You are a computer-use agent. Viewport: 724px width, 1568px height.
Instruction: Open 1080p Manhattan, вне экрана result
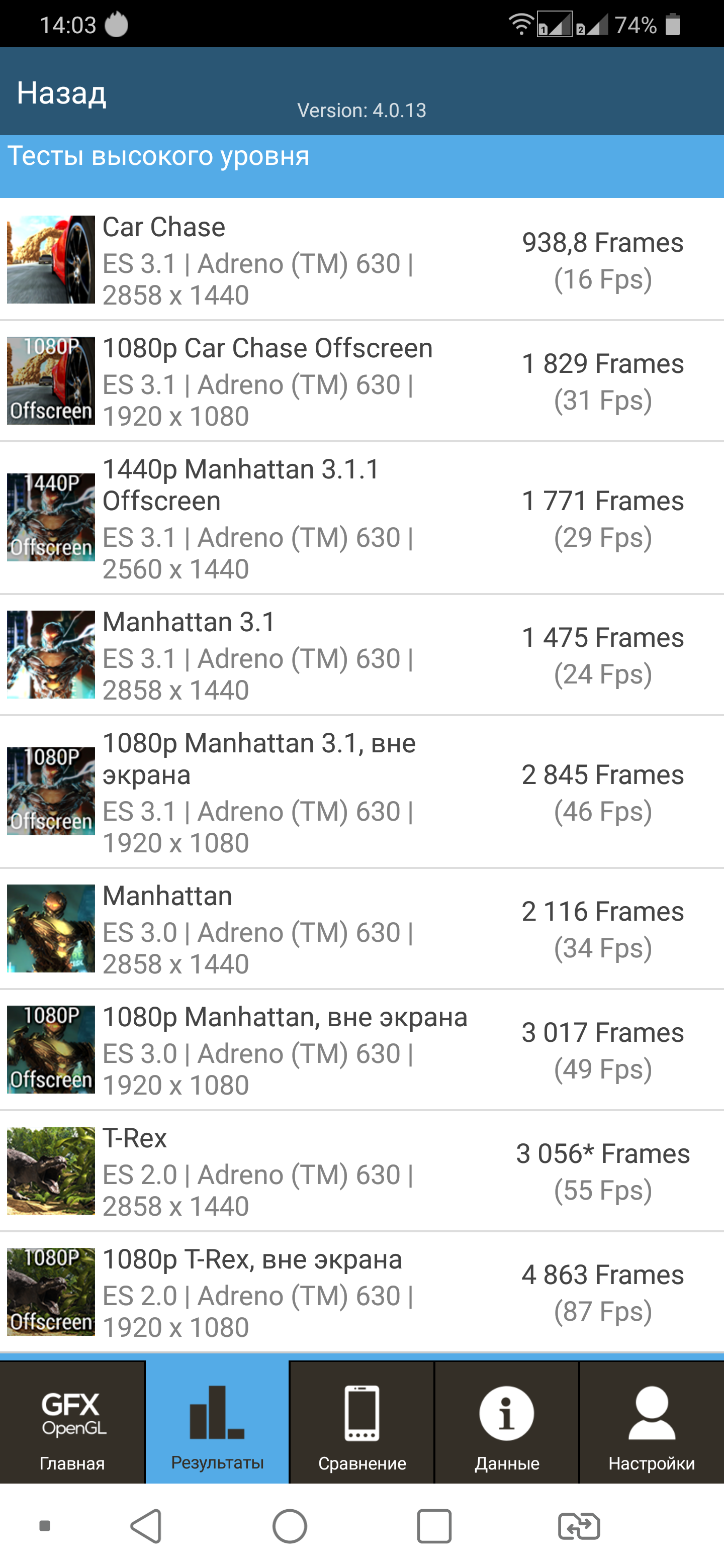pos(361,1050)
